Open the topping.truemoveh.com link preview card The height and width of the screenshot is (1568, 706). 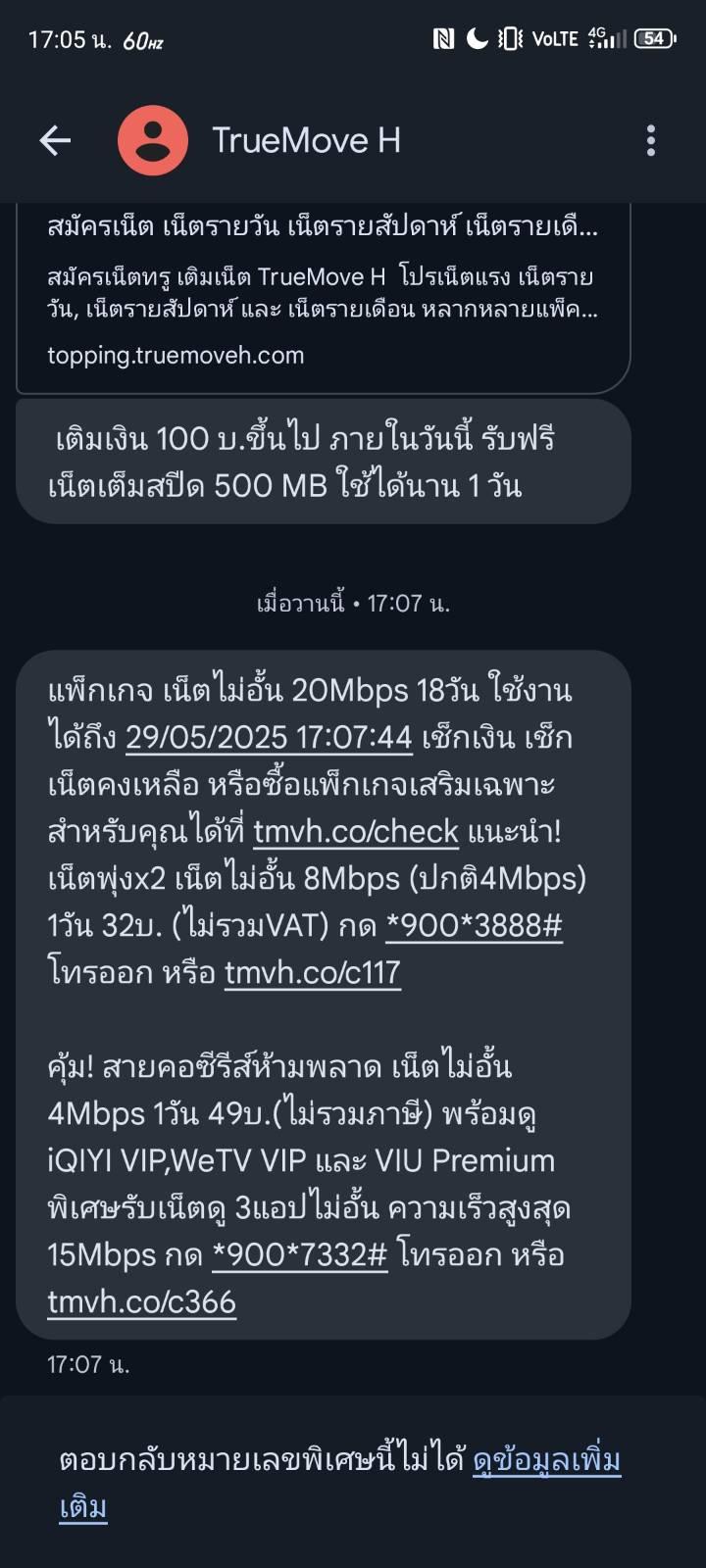(323, 297)
